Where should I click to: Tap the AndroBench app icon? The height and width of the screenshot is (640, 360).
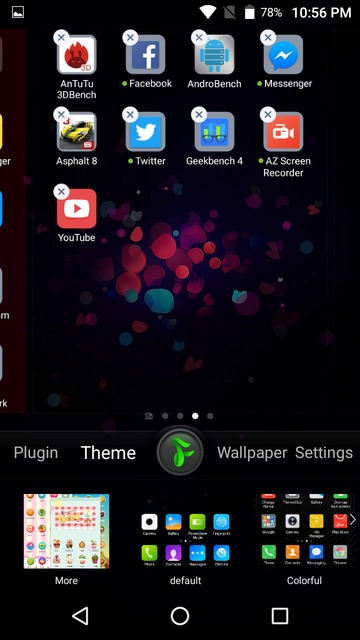pos(214,54)
